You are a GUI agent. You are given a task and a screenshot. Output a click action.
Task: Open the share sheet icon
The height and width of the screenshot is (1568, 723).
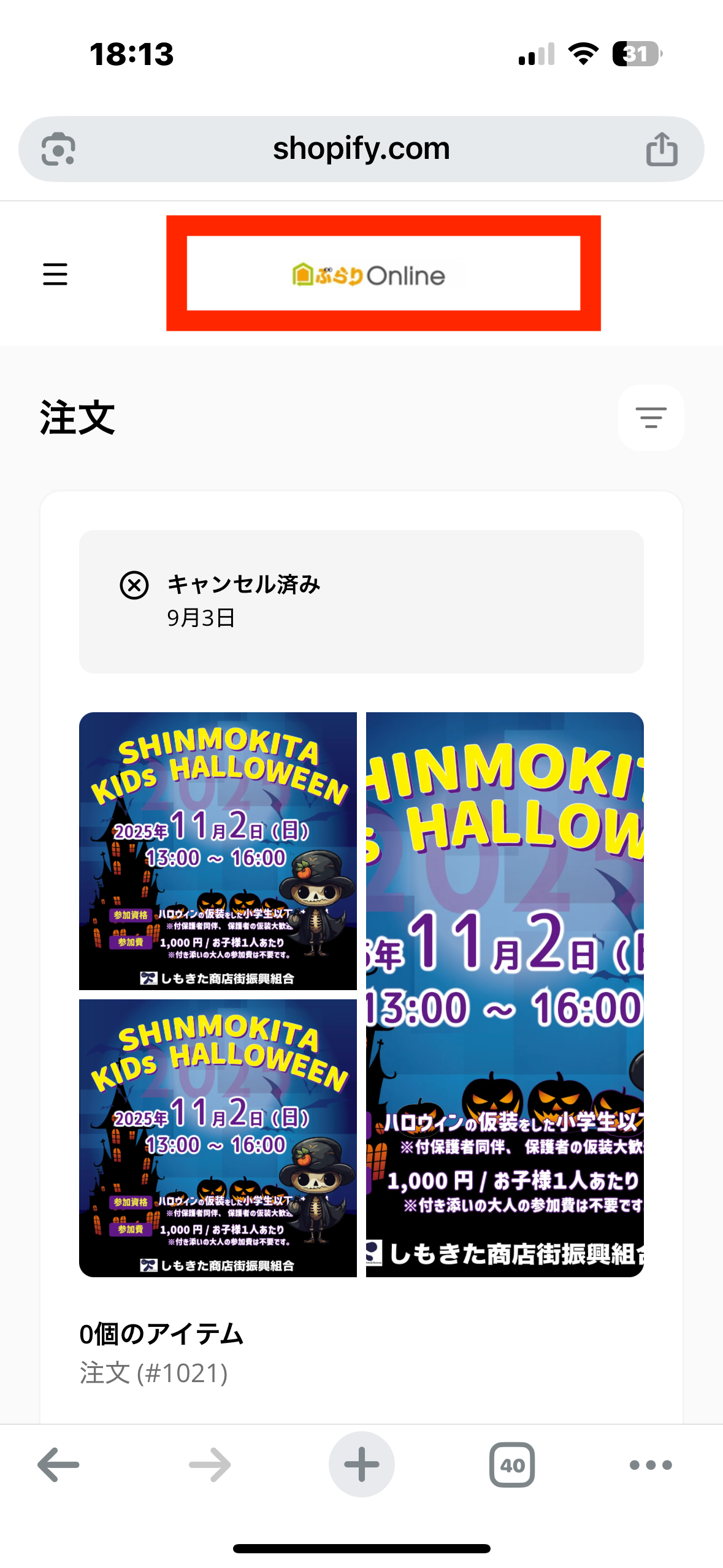(x=661, y=148)
